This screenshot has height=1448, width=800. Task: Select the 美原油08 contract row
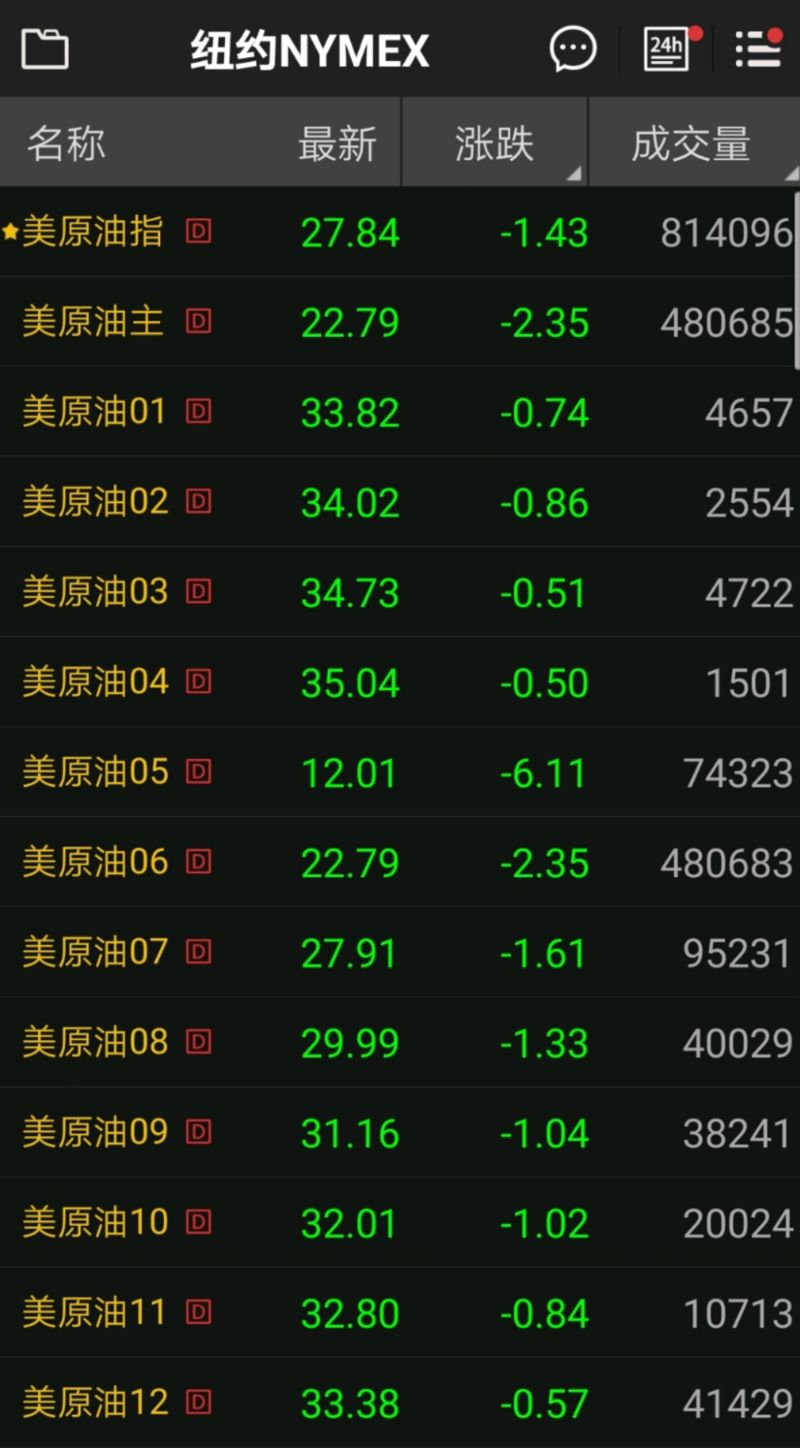[400, 1042]
